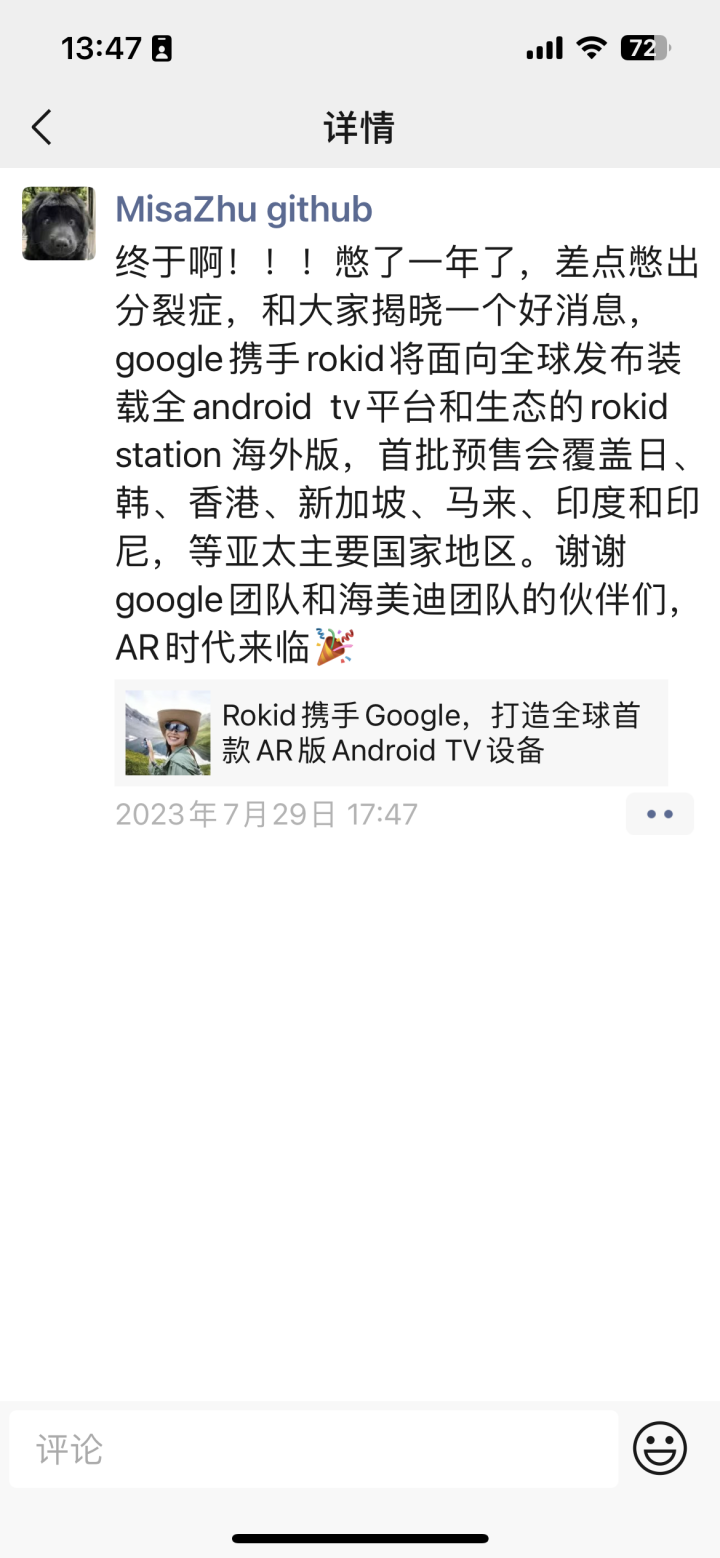The height and width of the screenshot is (1558, 720).
Task: Open the emoji smiley picker
Action: pos(660,1447)
